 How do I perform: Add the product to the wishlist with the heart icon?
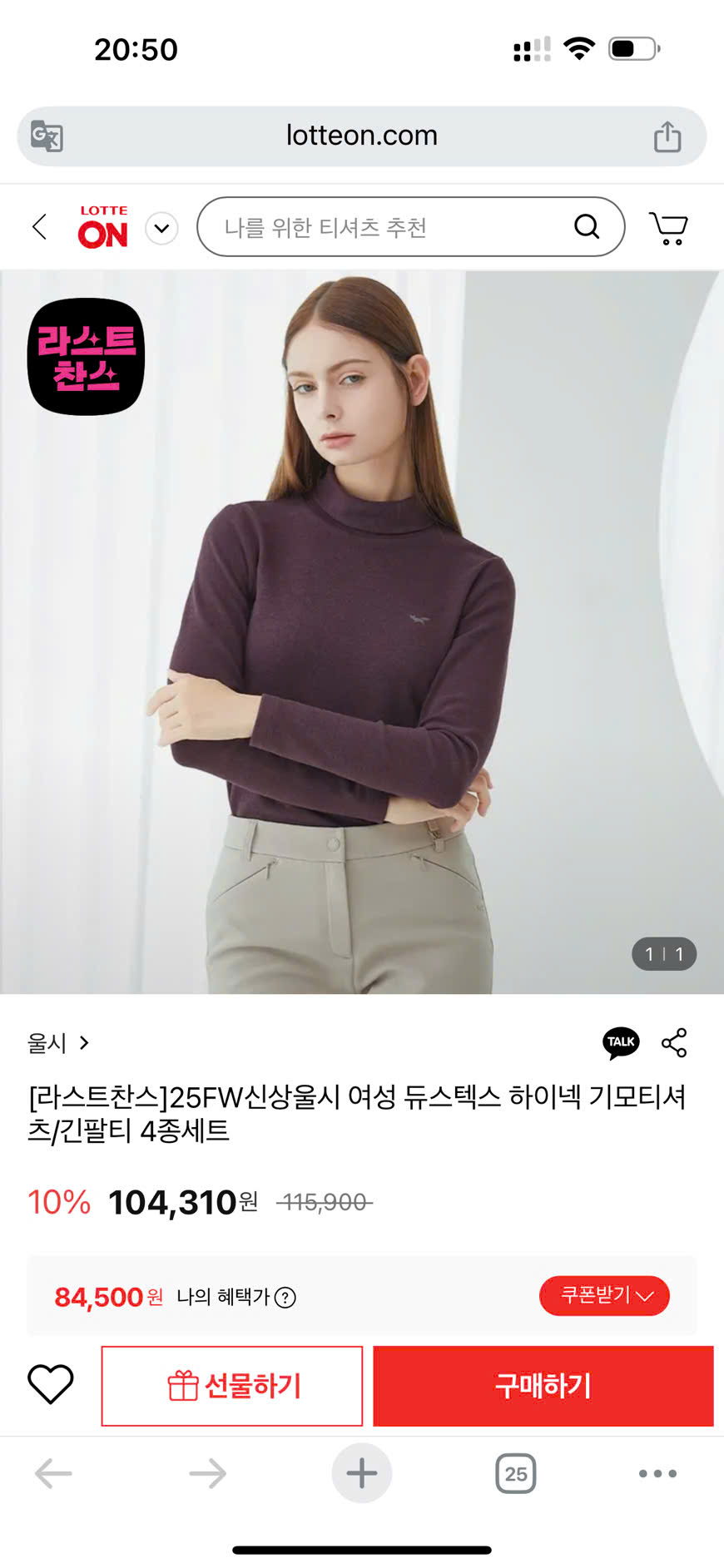coord(51,1385)
